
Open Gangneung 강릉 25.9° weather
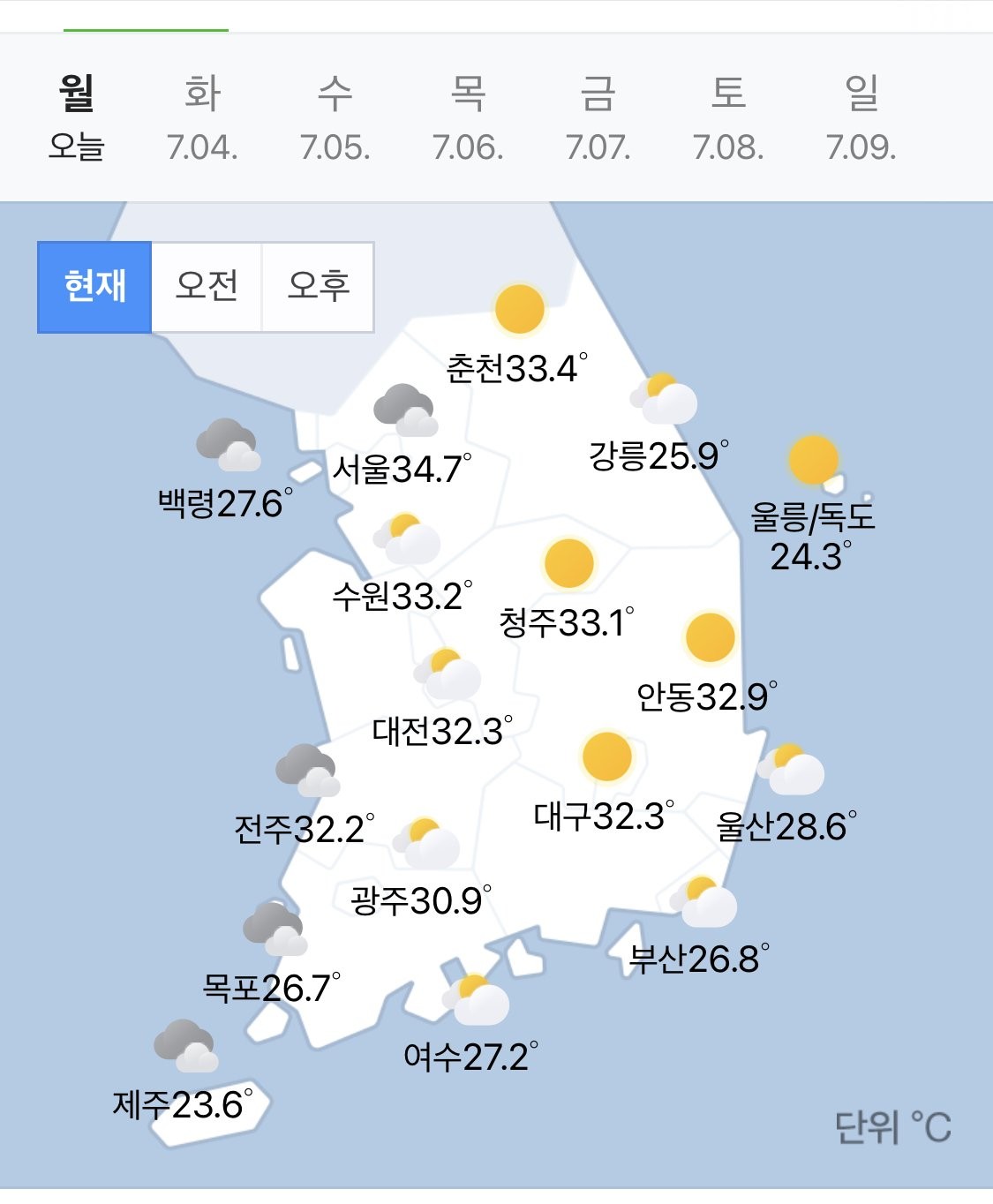click(658, 455)
